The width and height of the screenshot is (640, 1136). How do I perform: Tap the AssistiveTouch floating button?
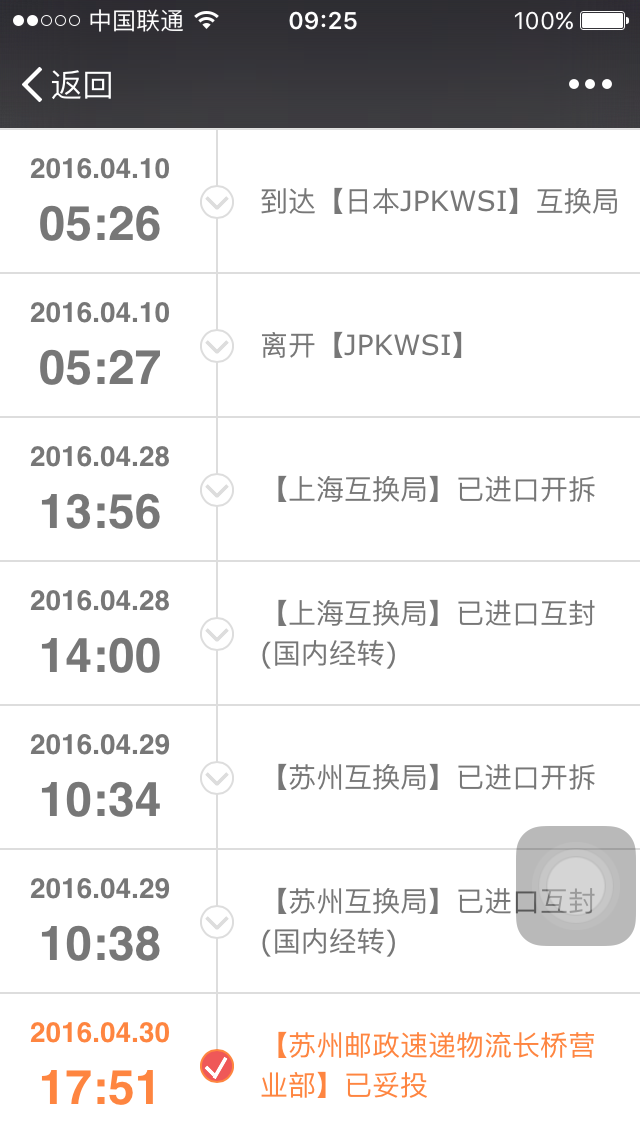pos(575,885)
